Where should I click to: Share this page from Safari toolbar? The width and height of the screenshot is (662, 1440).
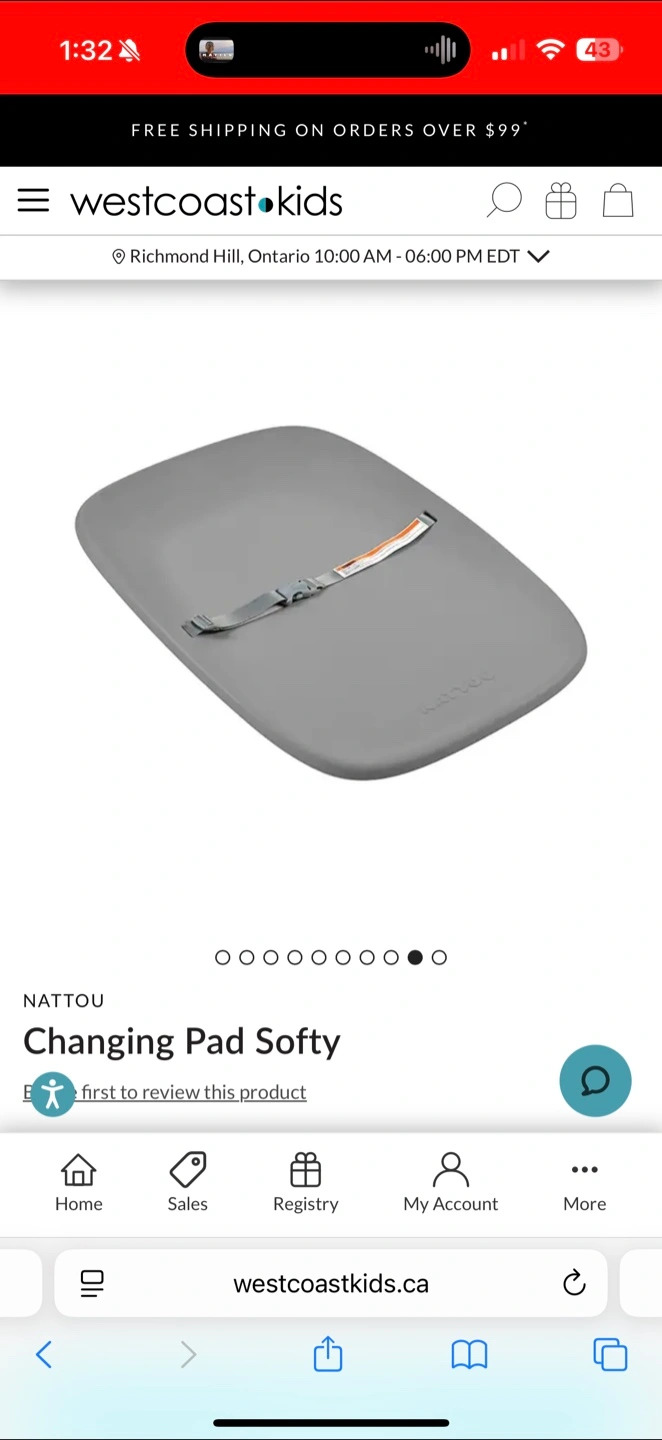coord(328,1354)
